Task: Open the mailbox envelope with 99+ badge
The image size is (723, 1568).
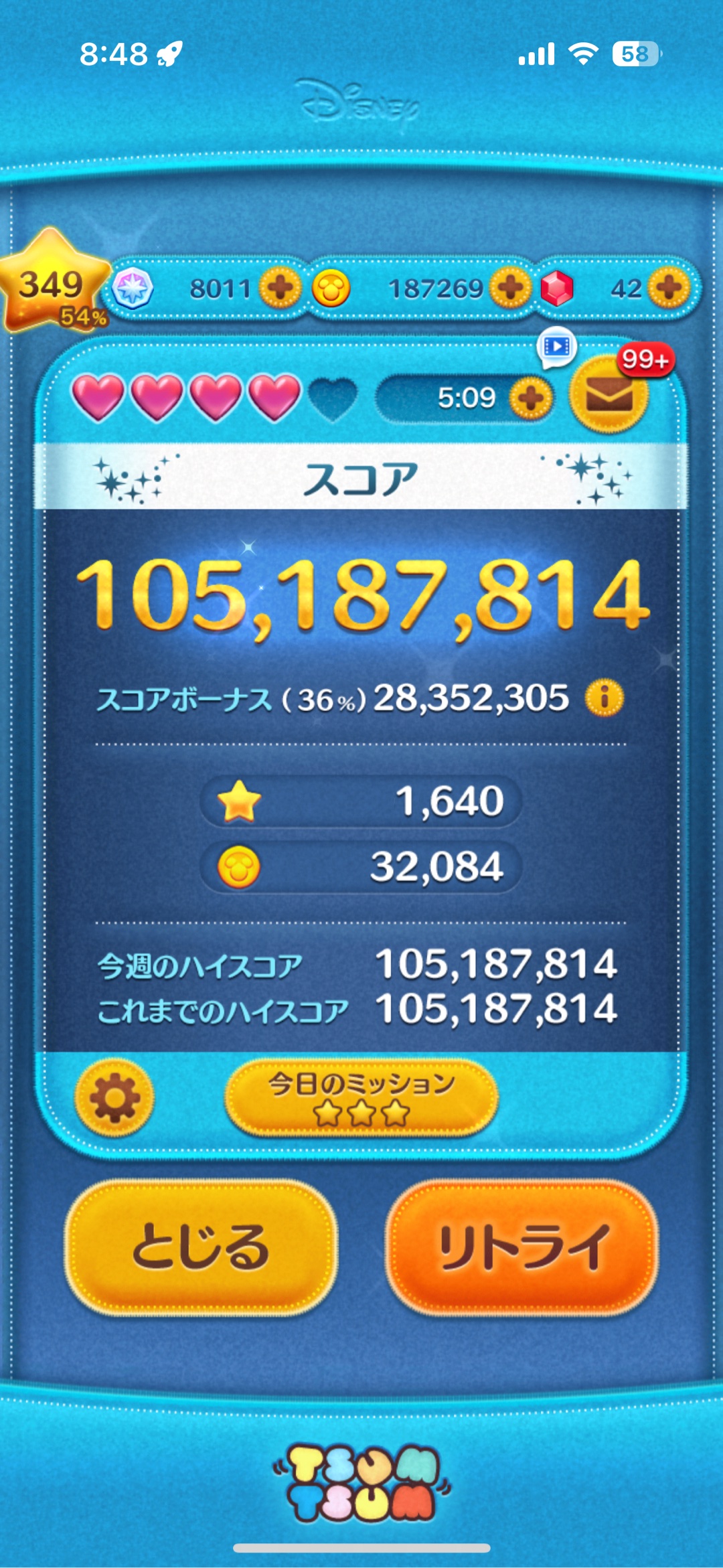Action: [x=609, y=396]
